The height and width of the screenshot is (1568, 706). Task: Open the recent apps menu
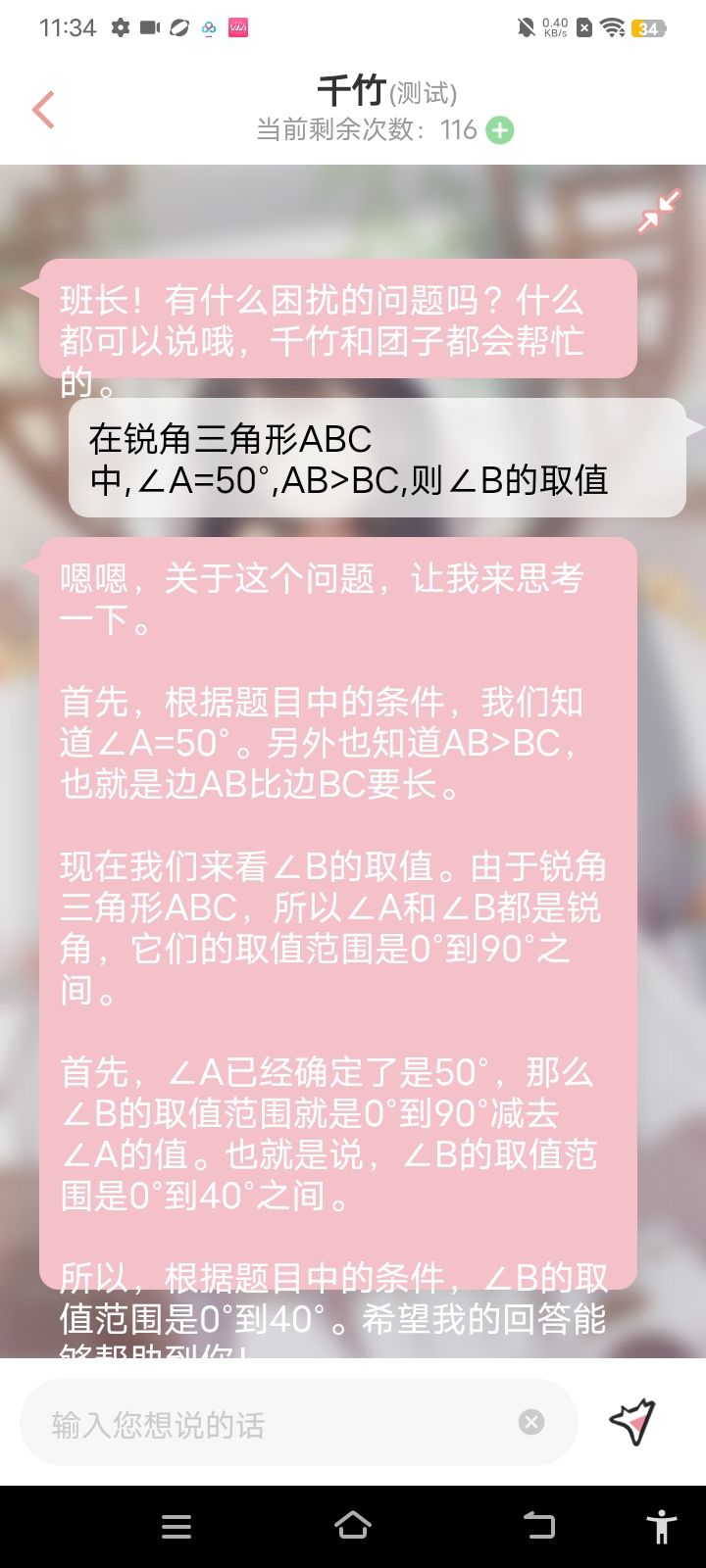click(176, 1526)
